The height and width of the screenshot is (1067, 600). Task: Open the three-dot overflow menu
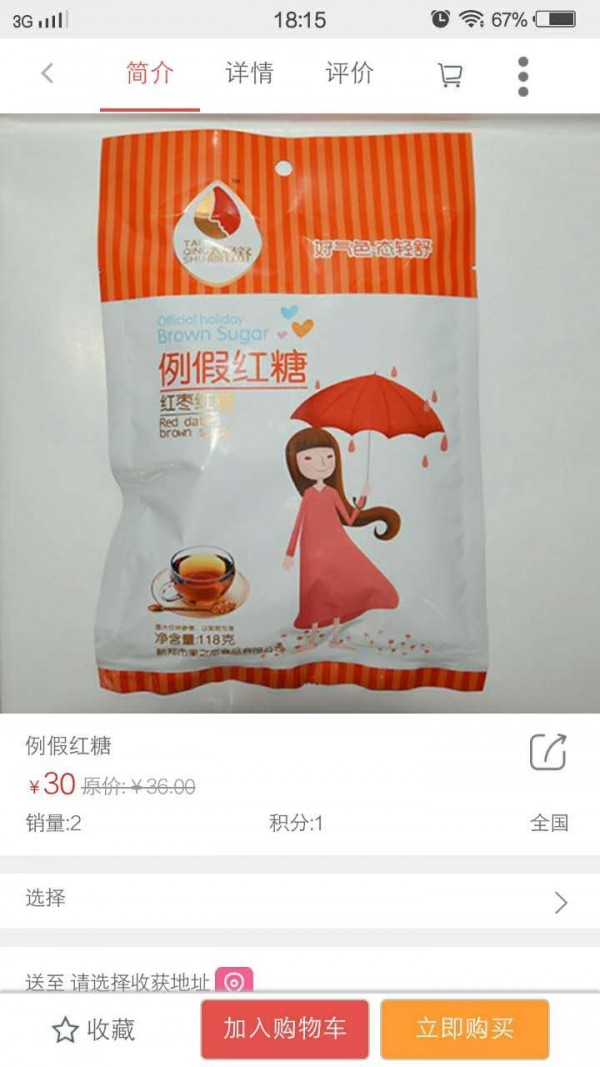522,76
